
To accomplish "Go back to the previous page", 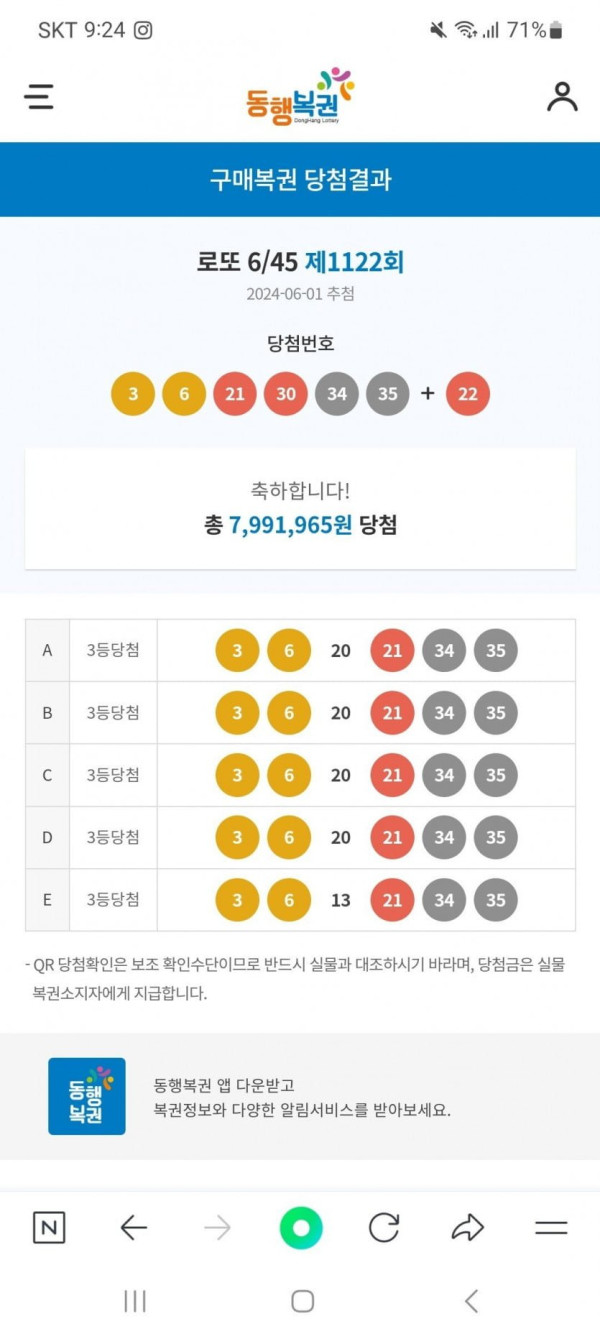I will tap(133, 1227).
